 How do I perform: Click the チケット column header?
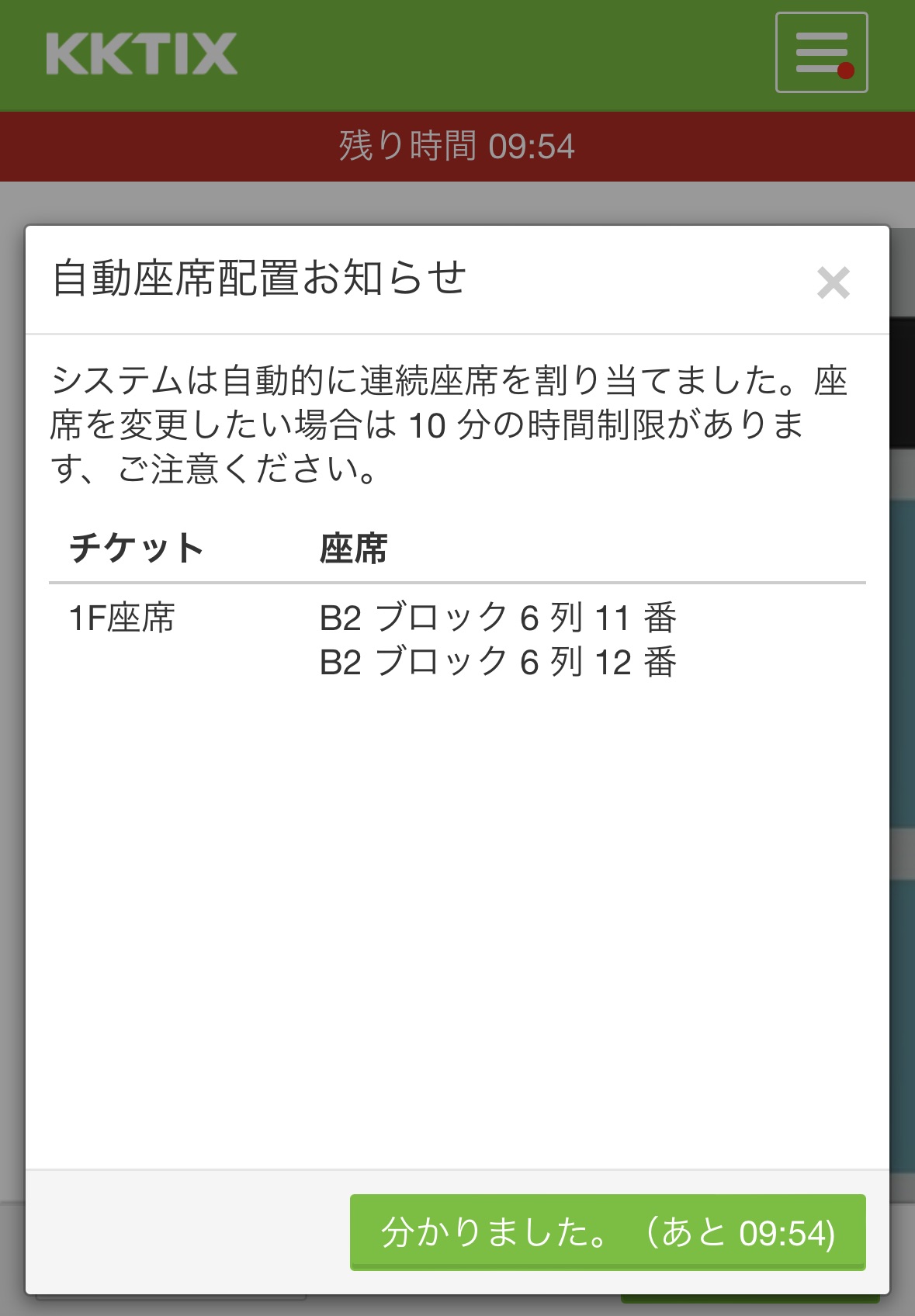(x=136, y=548)
